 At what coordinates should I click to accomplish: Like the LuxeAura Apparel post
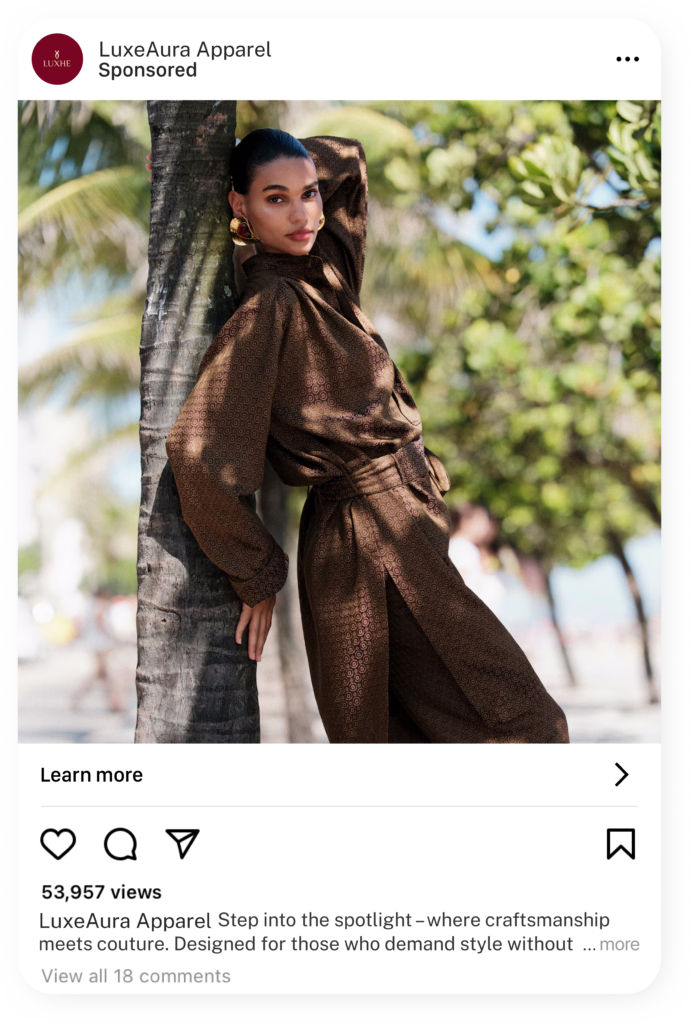(x=58, y=844)
